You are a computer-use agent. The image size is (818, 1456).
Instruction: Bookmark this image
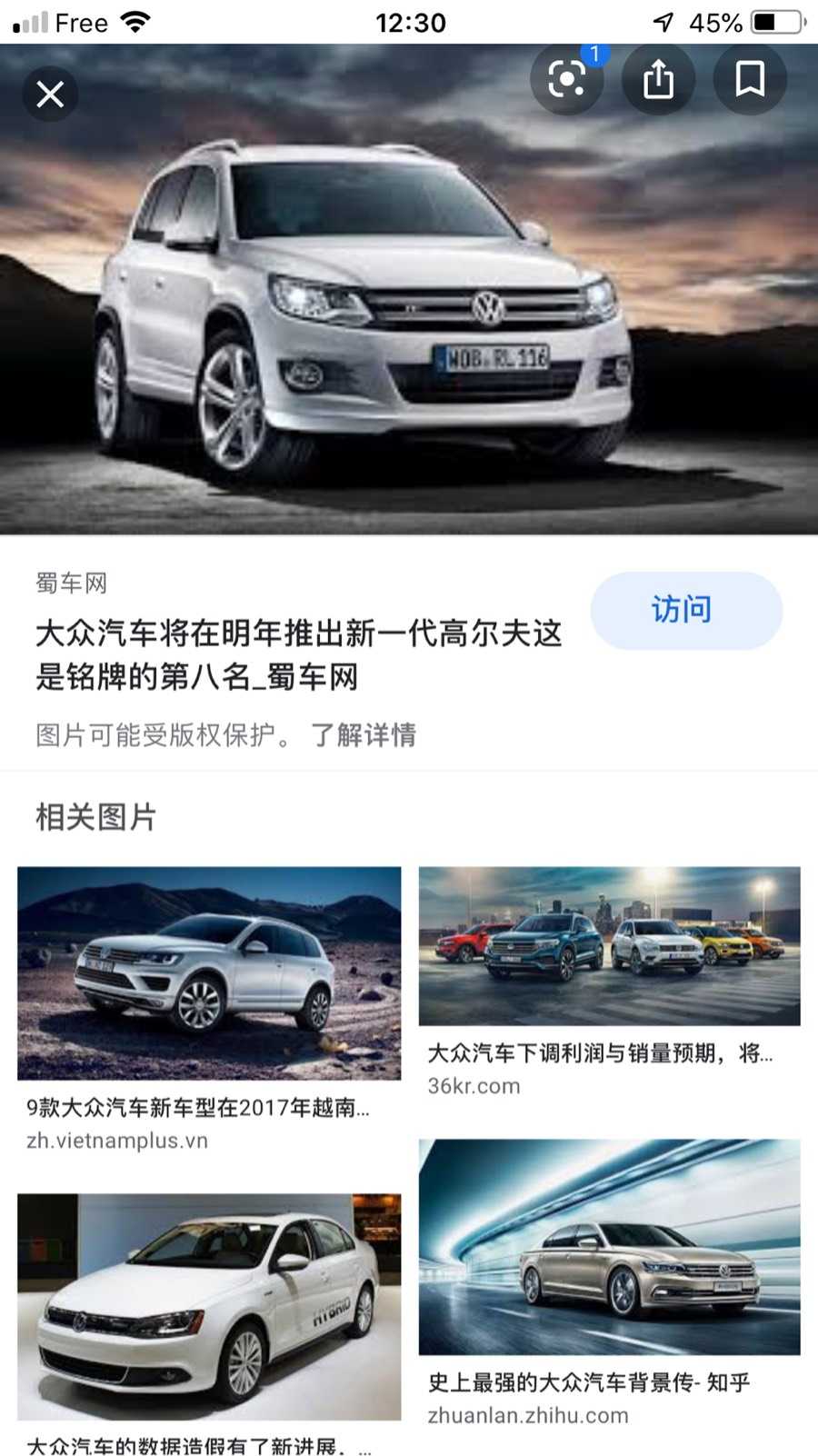pos(749,80)
